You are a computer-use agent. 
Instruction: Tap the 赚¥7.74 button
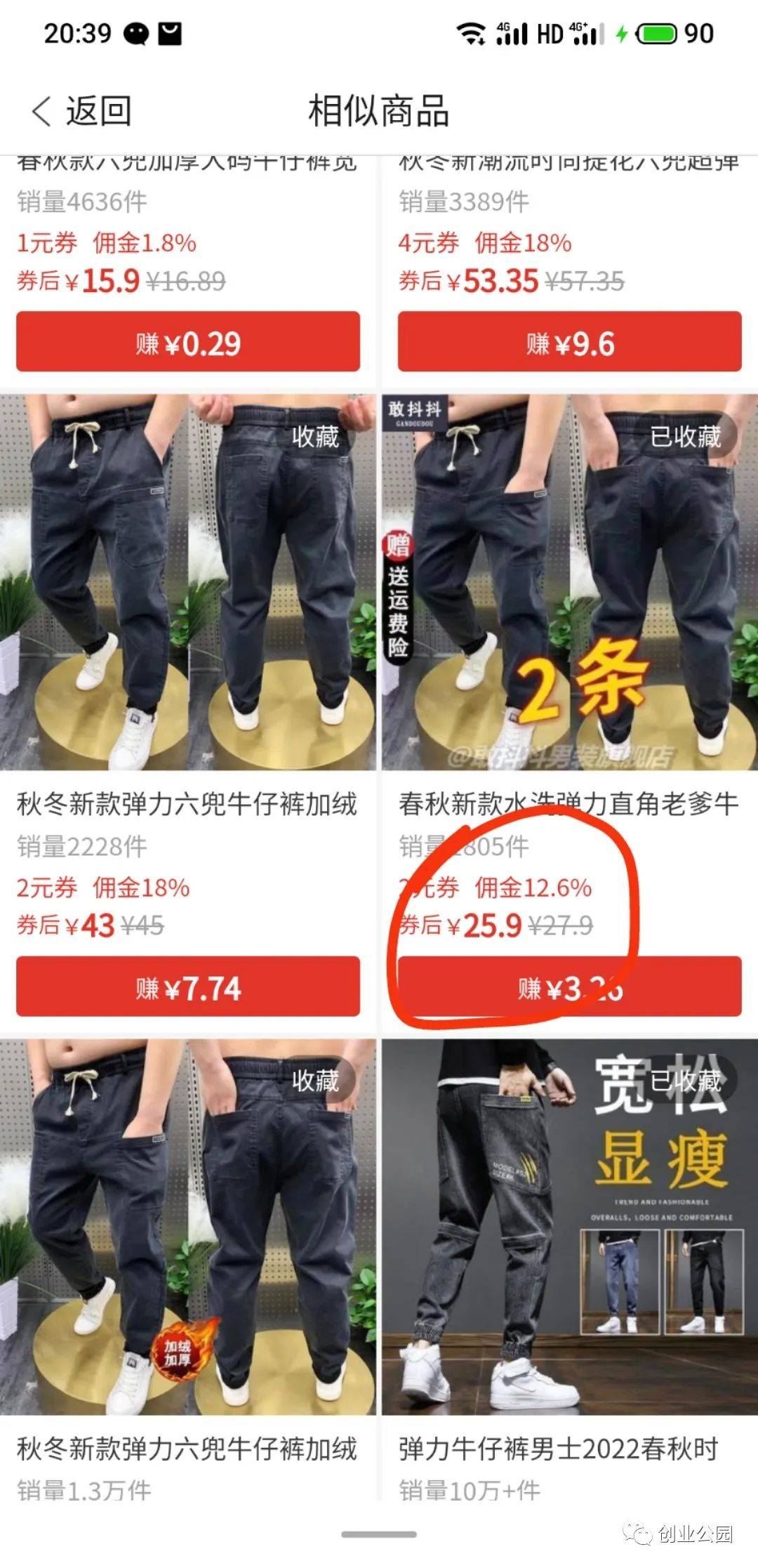tap(188, 987)
